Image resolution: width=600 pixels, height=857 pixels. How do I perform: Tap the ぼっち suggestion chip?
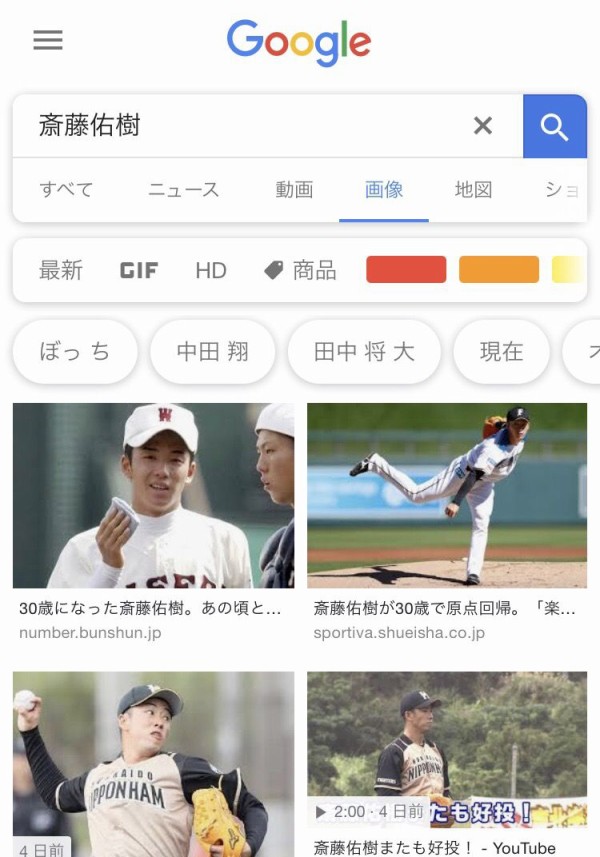coord(74,352)
